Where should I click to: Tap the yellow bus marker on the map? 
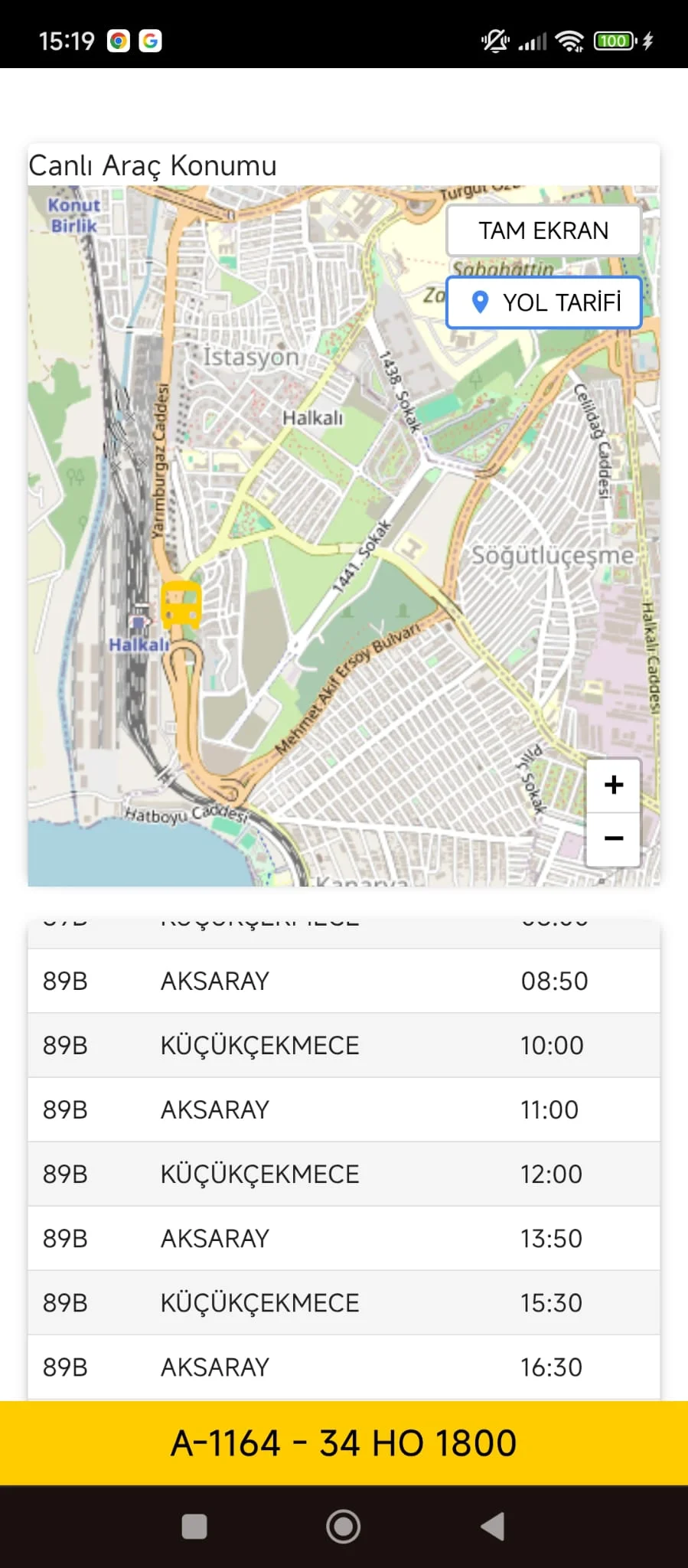(x=181, y=604)
